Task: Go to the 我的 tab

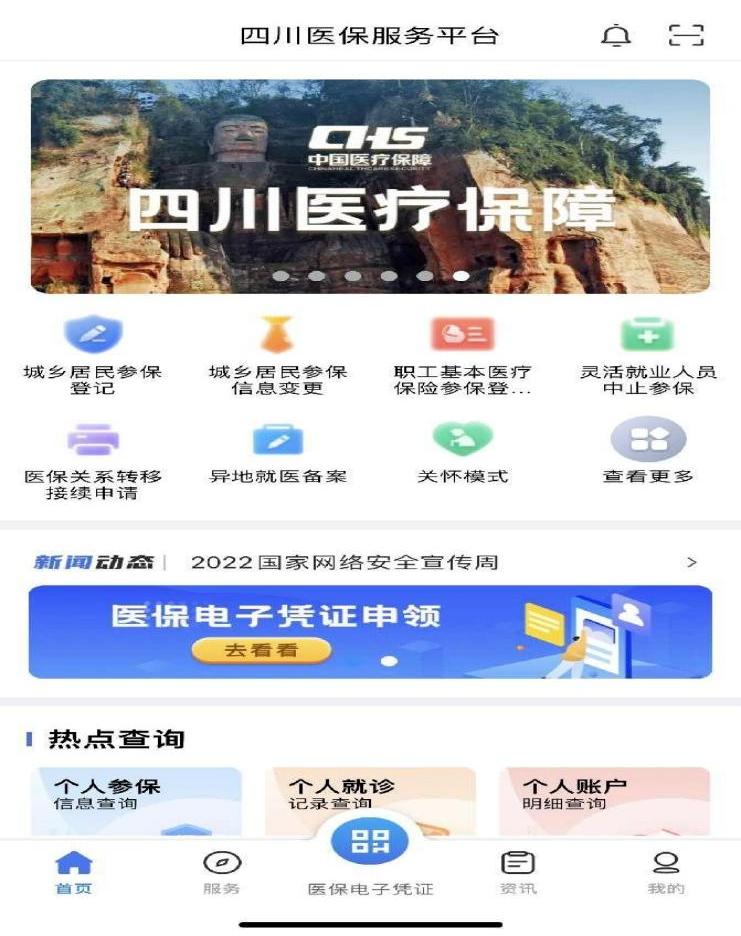Action: tap(665, 872)
